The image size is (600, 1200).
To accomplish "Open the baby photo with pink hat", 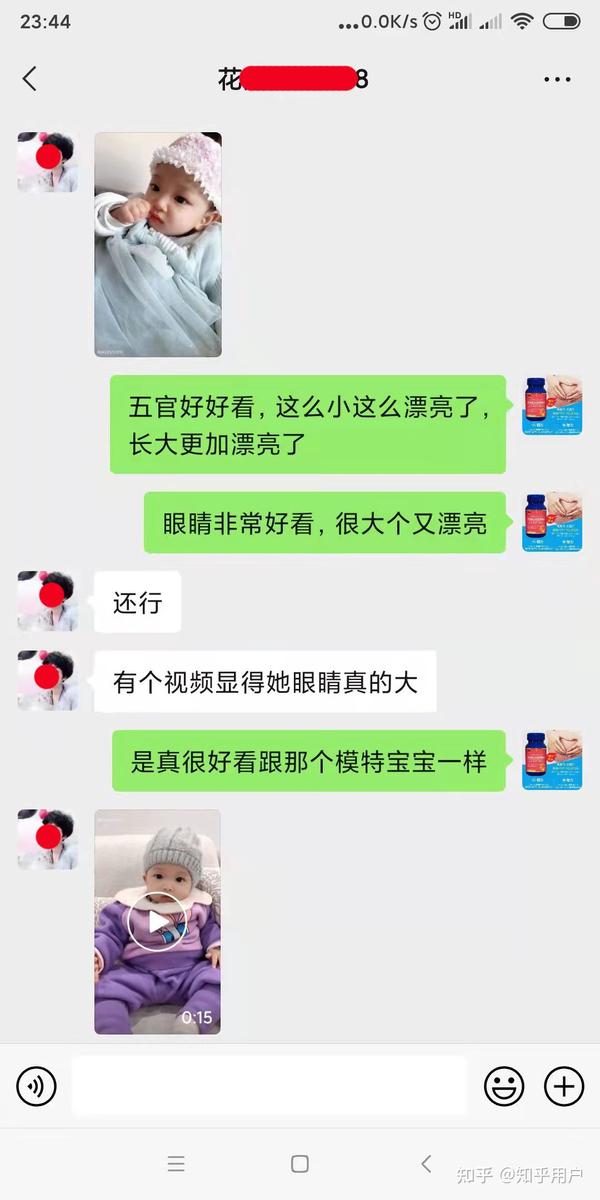I will pos(158,245).
